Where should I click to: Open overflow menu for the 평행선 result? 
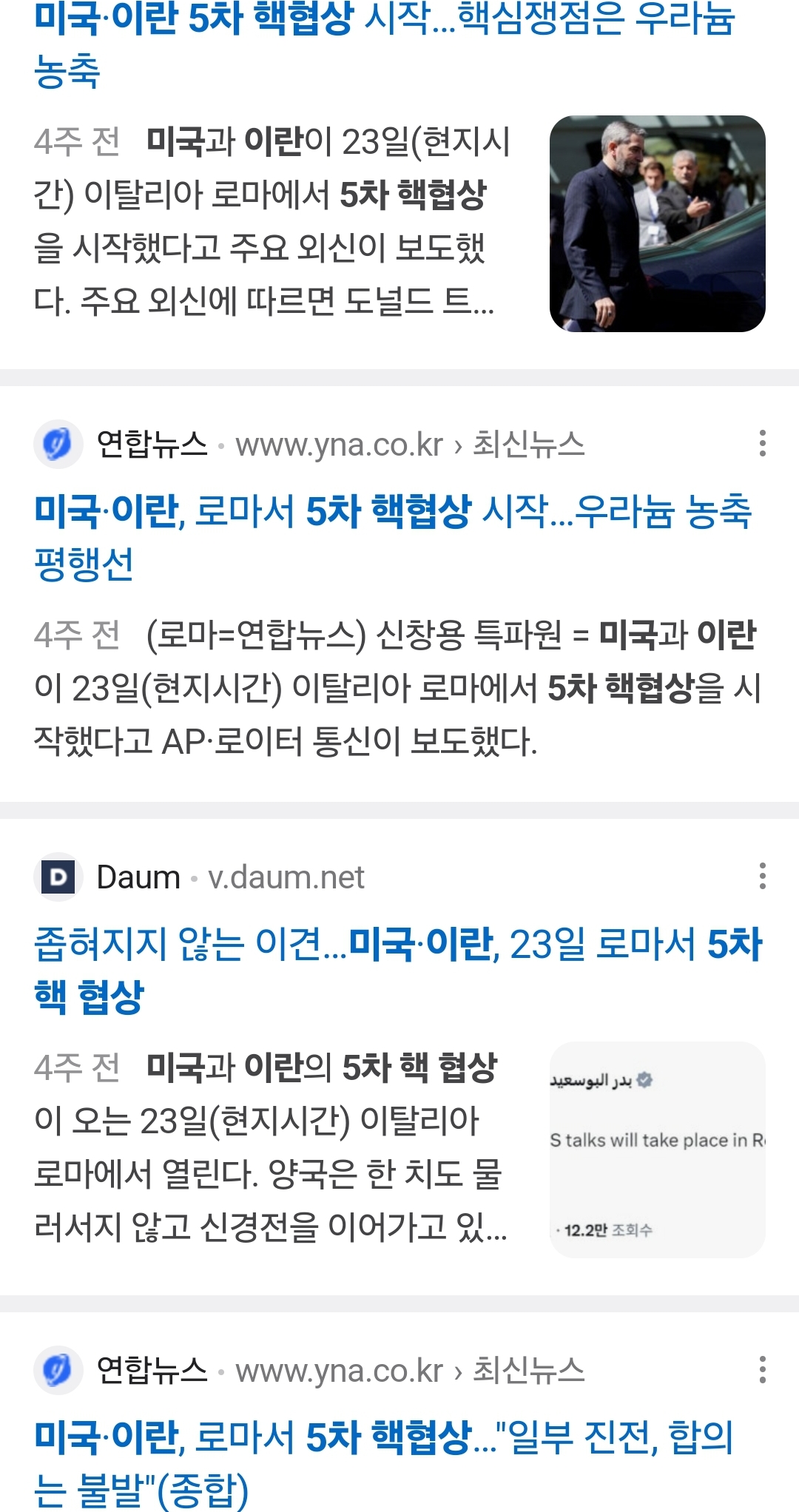[x=762, y=443]
